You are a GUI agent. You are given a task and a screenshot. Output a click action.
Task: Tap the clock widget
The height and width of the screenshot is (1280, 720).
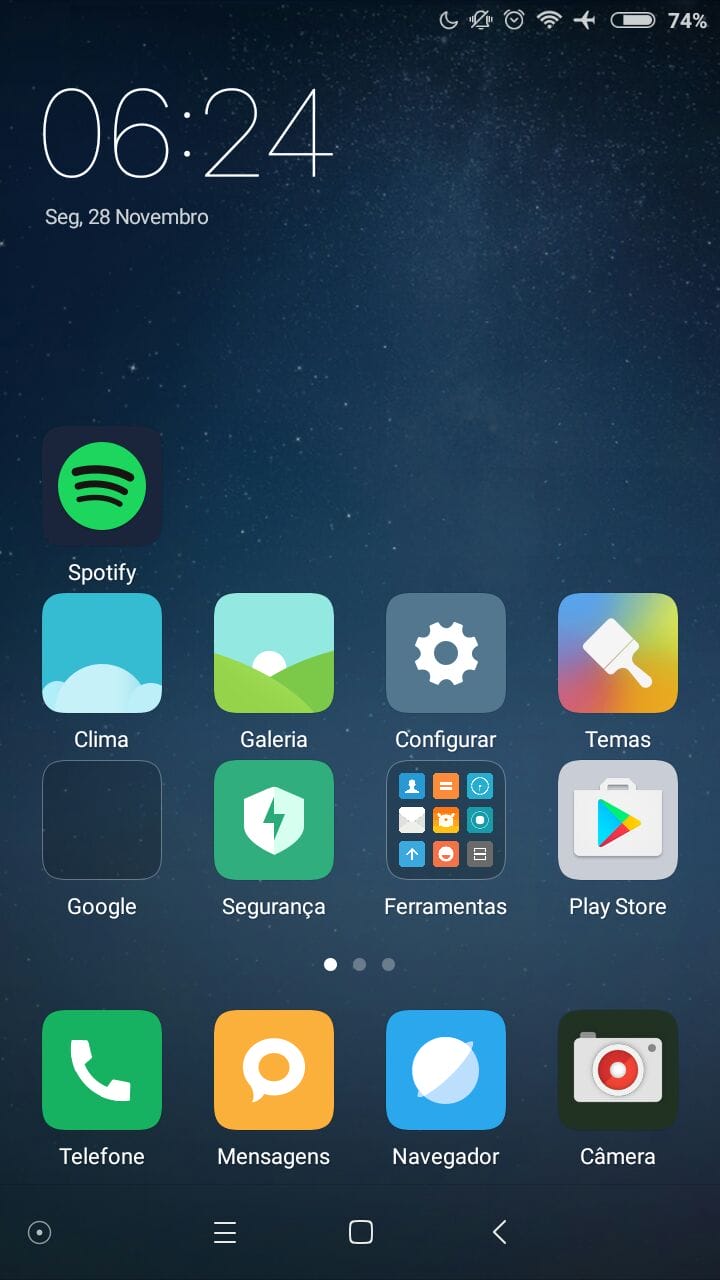point(187,133)
